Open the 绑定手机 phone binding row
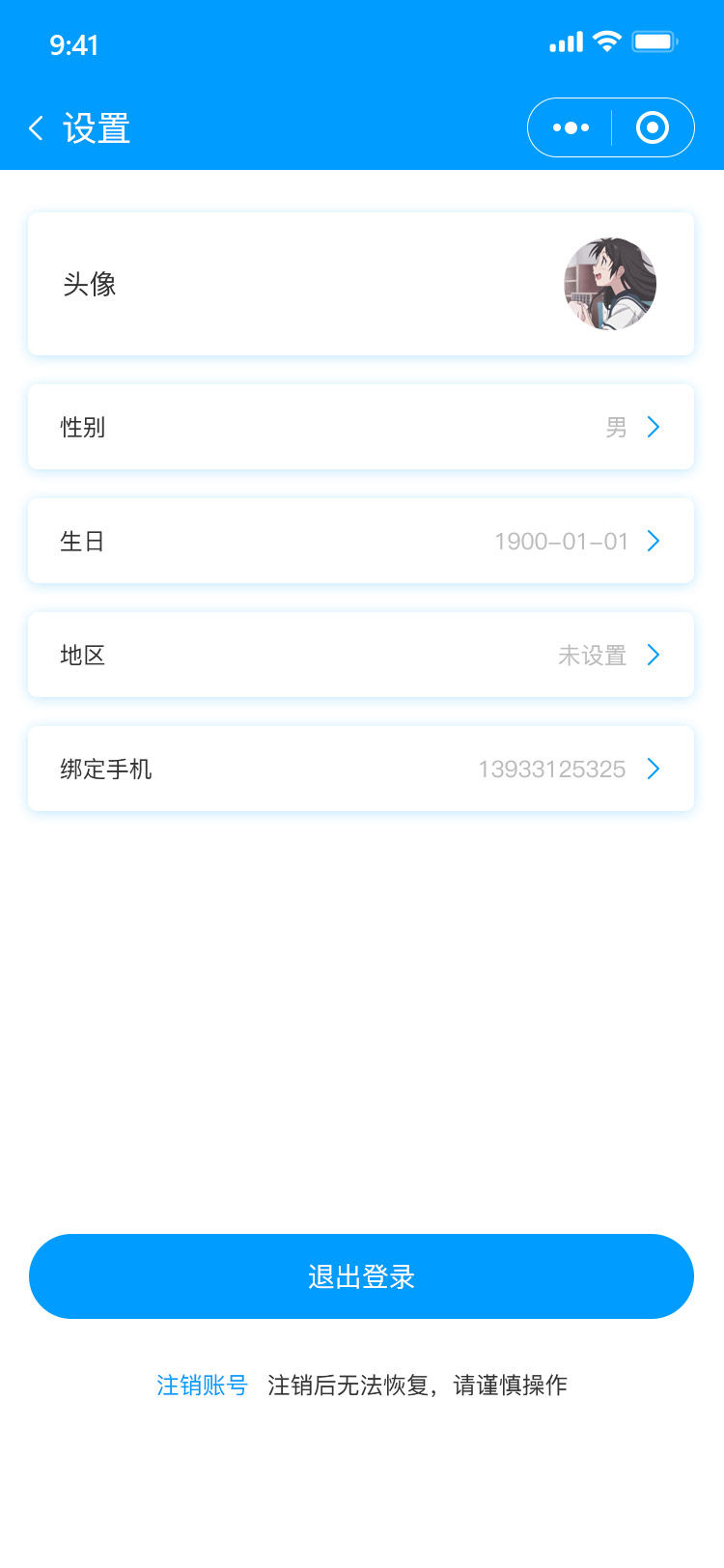This screenshot has width=724, height=1568. [x=361, y=769]
